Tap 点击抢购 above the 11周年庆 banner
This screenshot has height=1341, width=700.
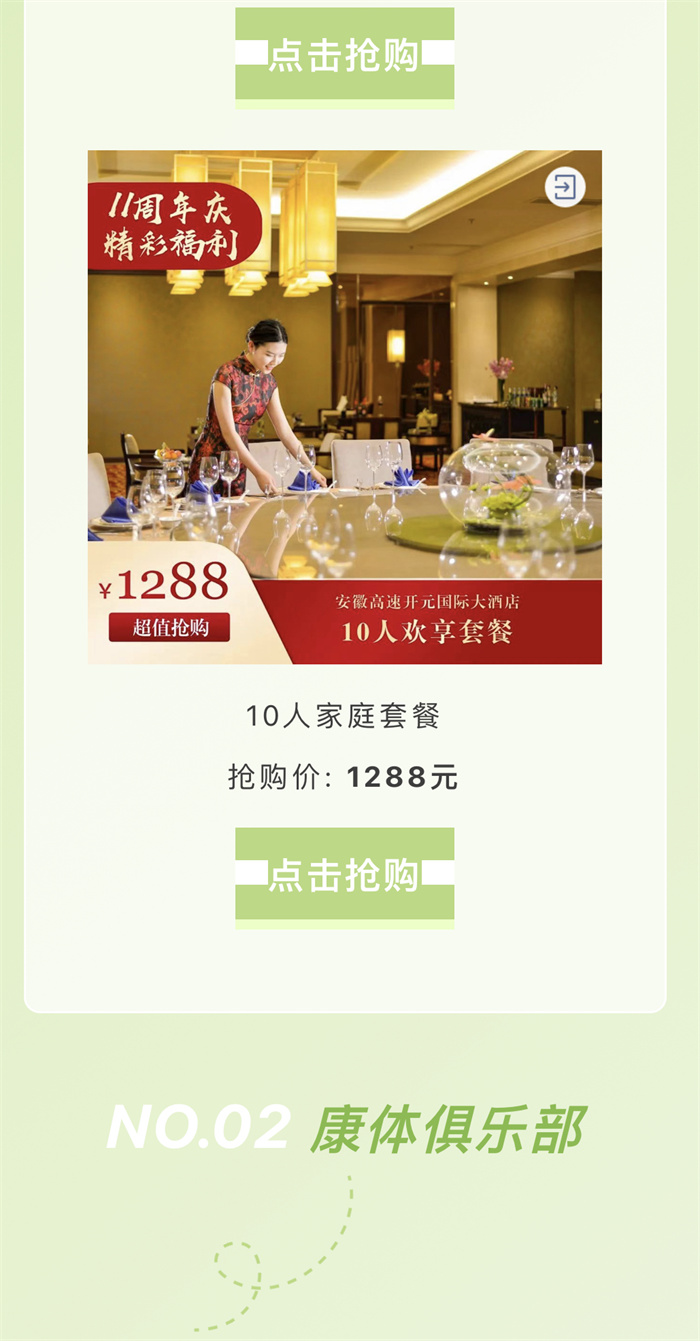(345, 54)
